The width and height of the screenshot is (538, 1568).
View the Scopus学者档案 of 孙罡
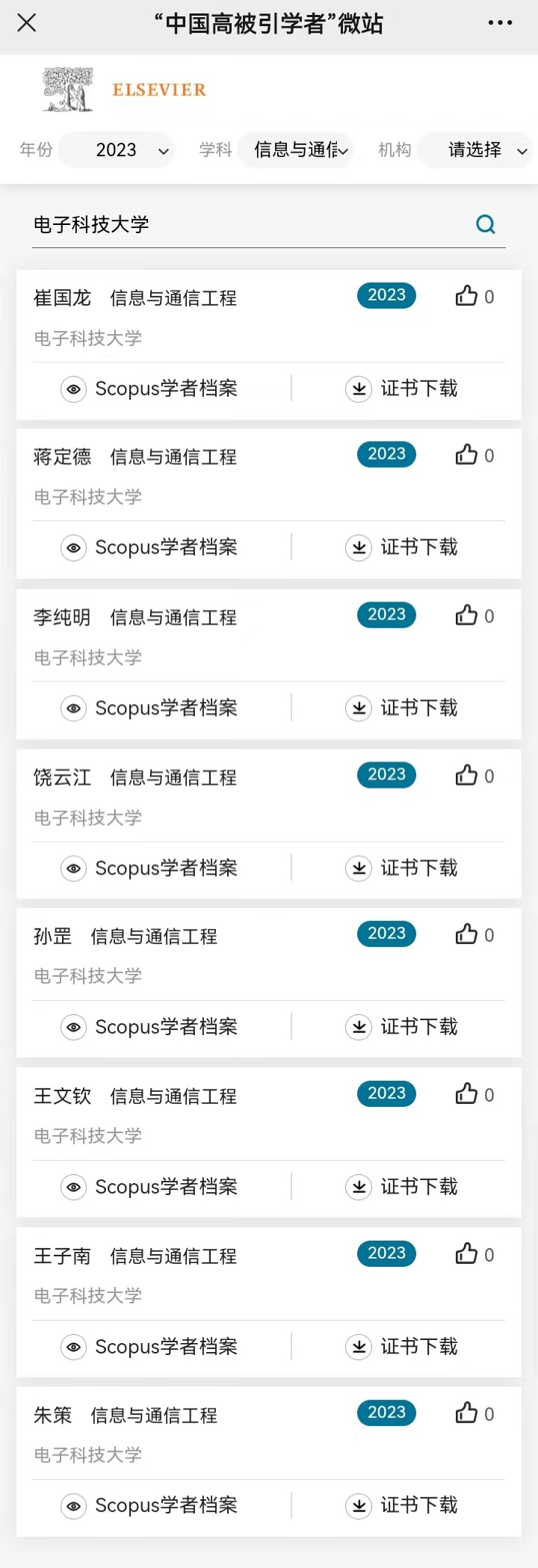click(150, 1027)
